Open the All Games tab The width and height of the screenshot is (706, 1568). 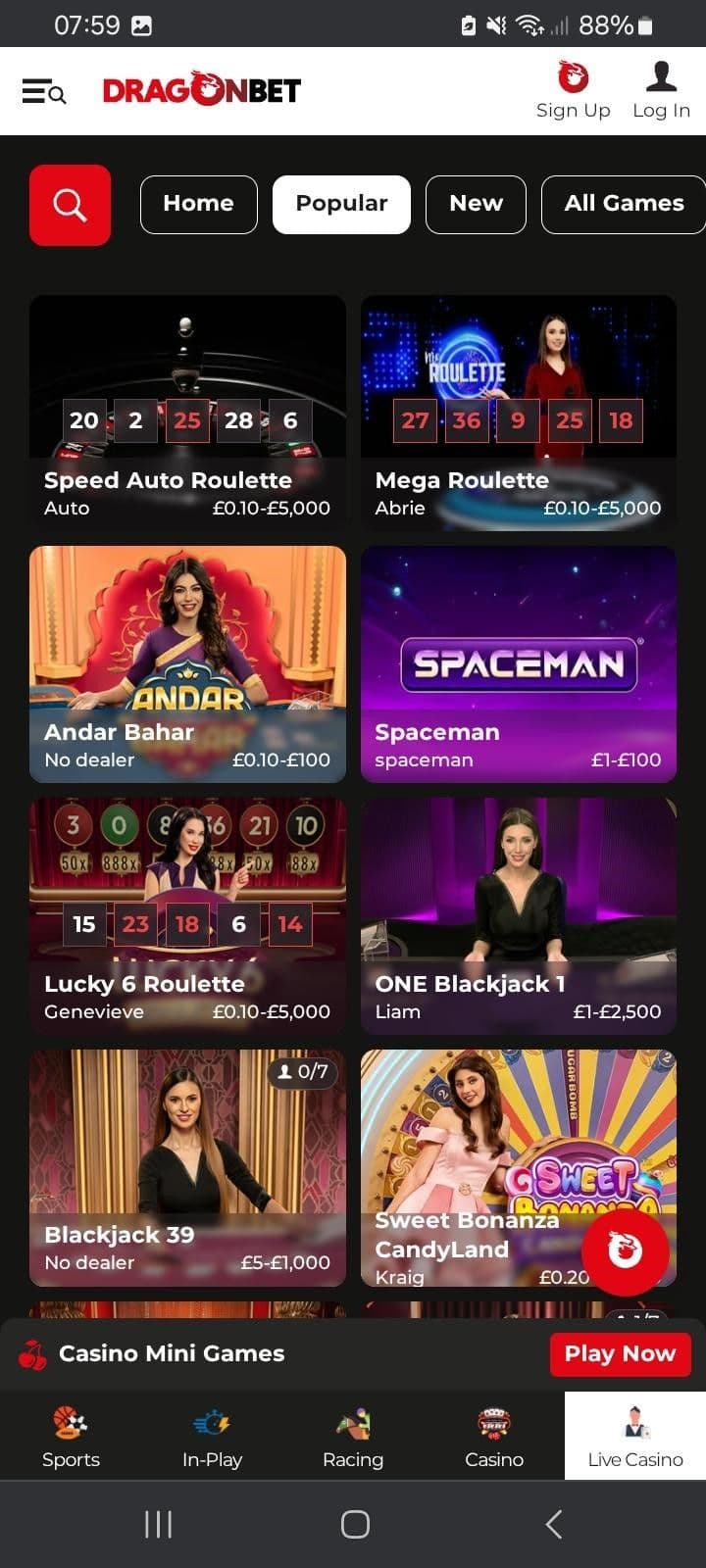tap(624, 204)
